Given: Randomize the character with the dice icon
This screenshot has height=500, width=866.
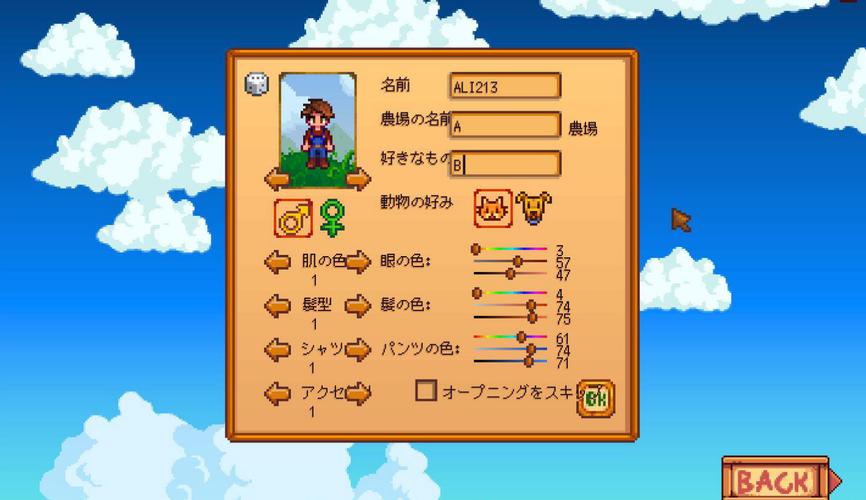Looking at the screenshot, I should click(256, 84).
